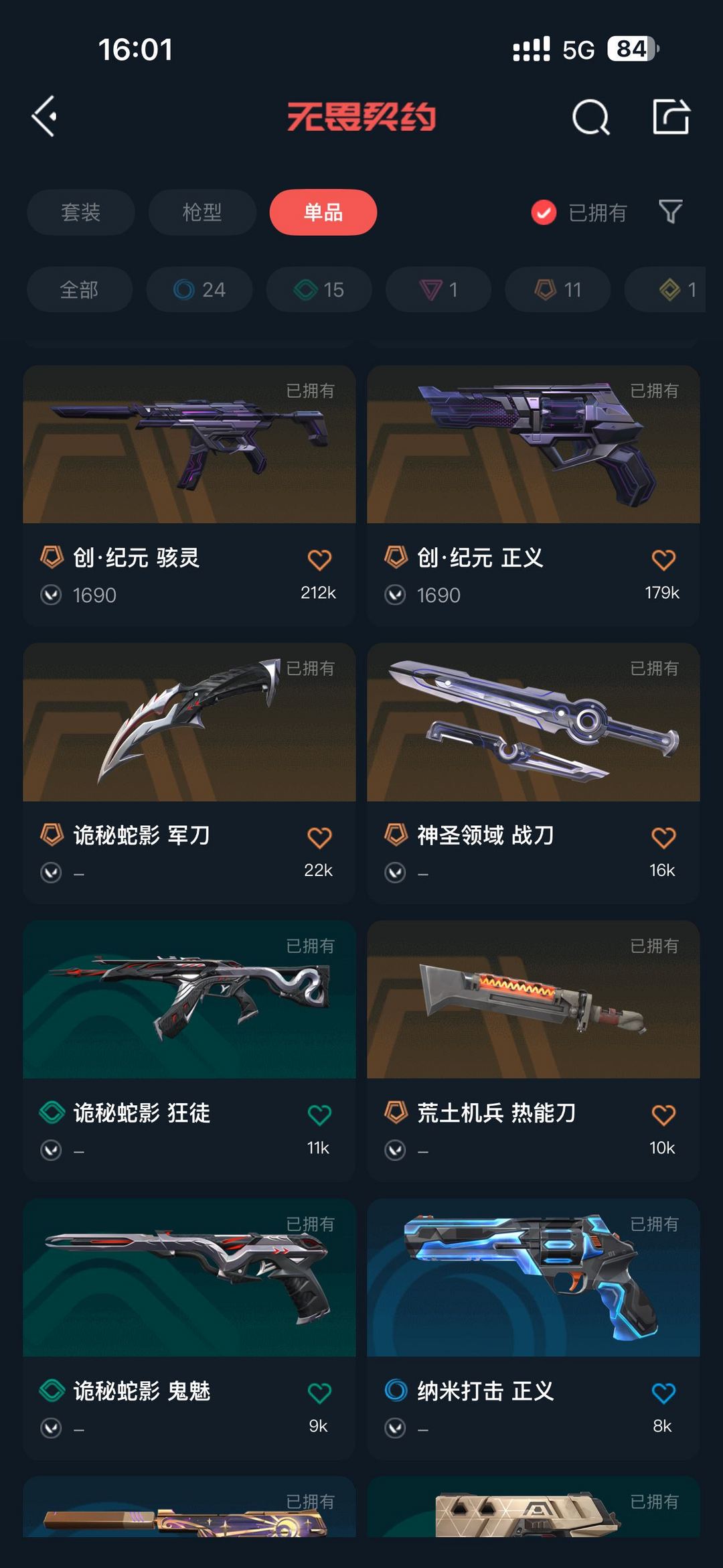The width and height of the screenshot is (723, 1568).
Task: Switch to the 枪型 tab
Action: pos(202,212)
